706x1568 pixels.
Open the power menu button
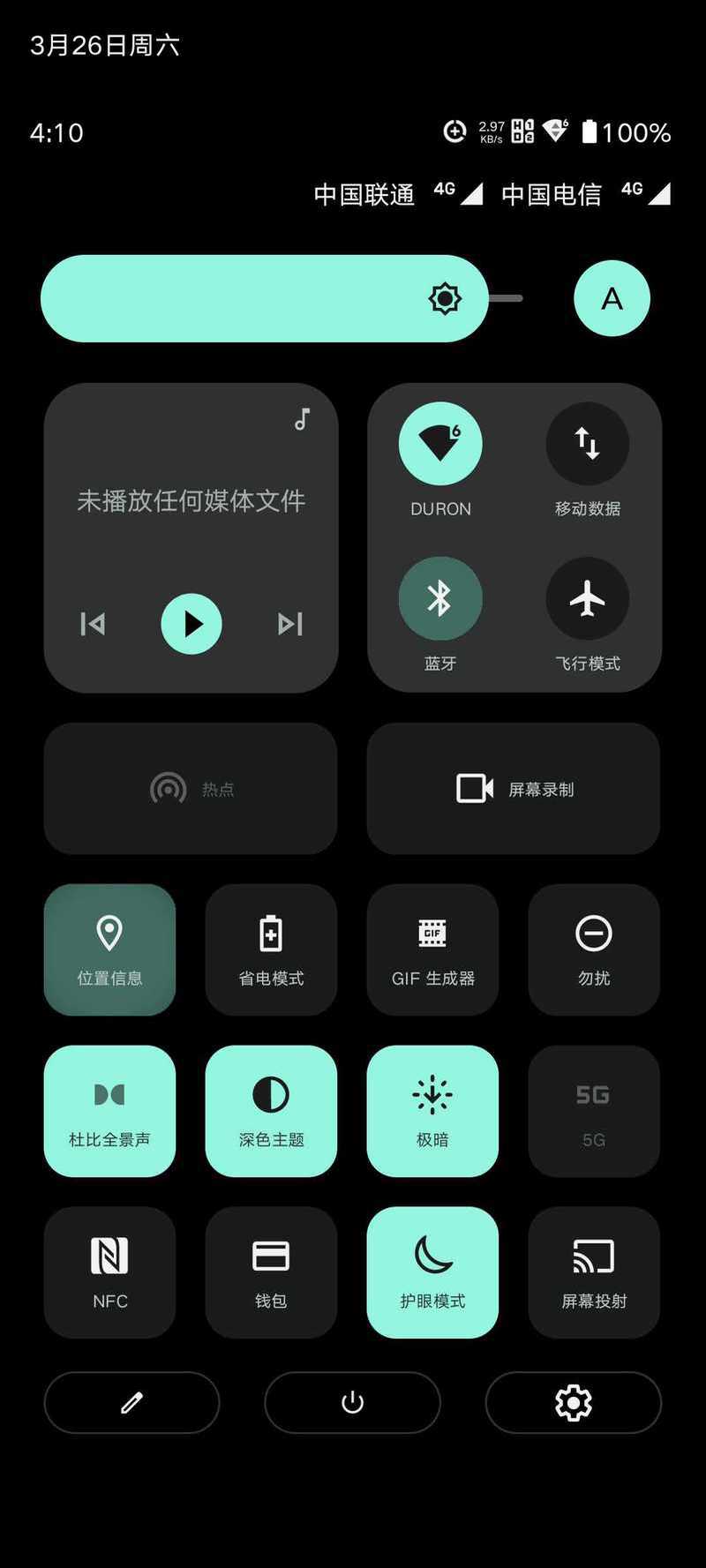pos(352,1402)
